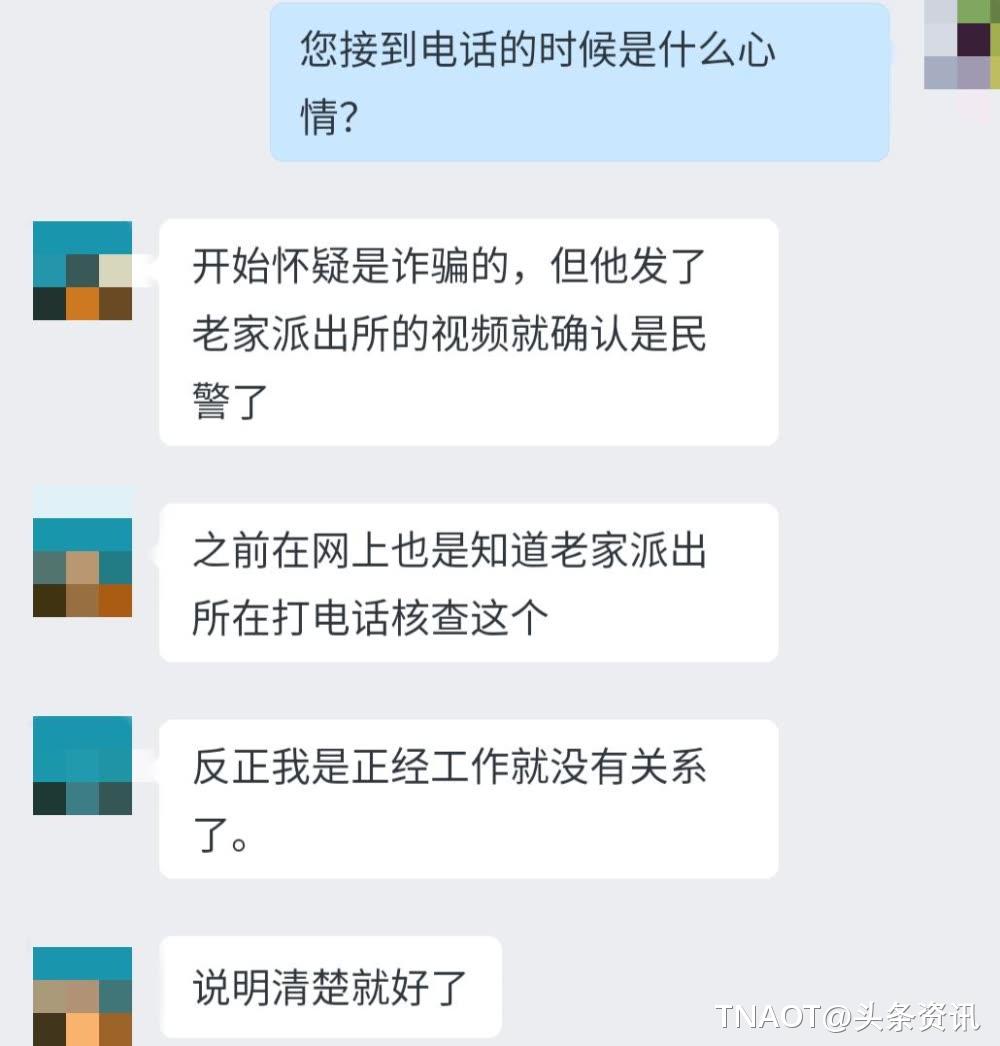Tap avatar next to 之前在网上也是知道 message
This screenshot has height=1046, width=1000.
click(x=82, y=566)
